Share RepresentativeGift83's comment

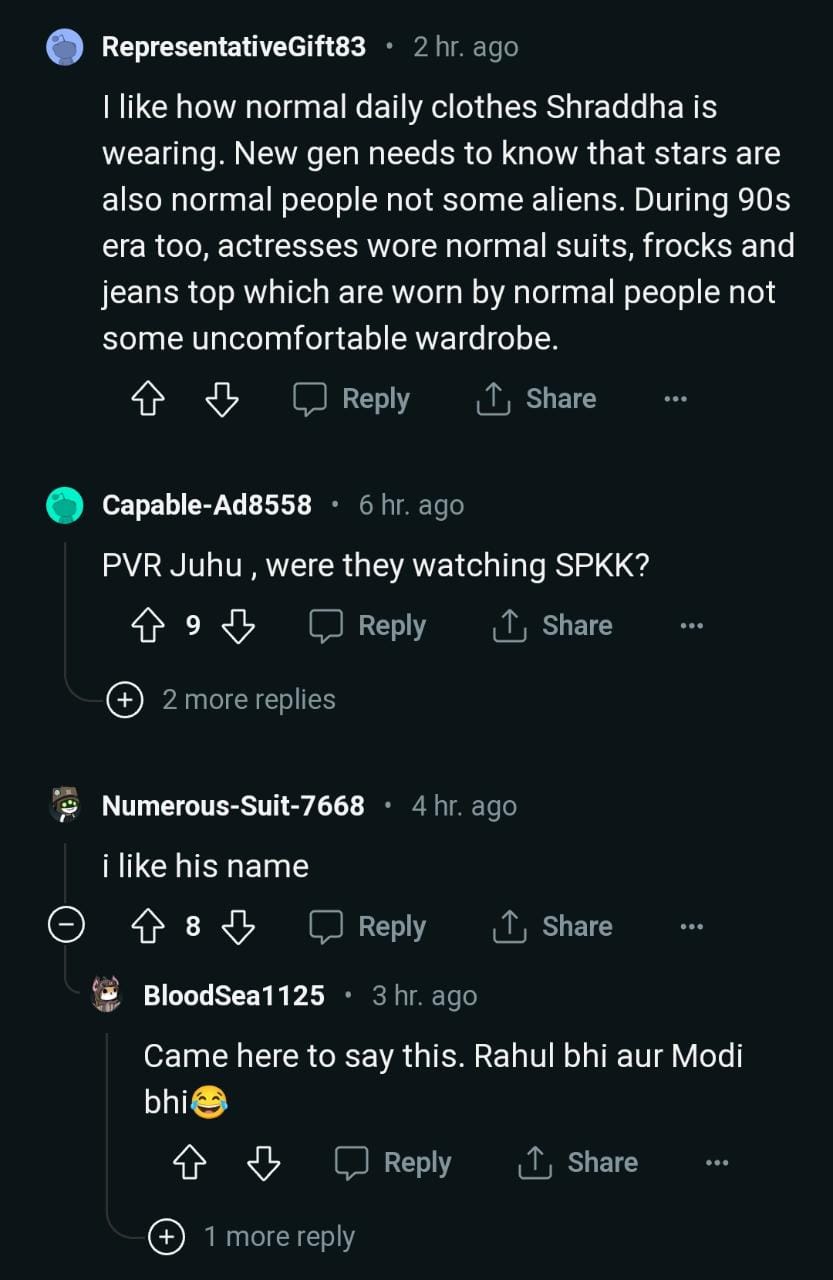[536, 399]
